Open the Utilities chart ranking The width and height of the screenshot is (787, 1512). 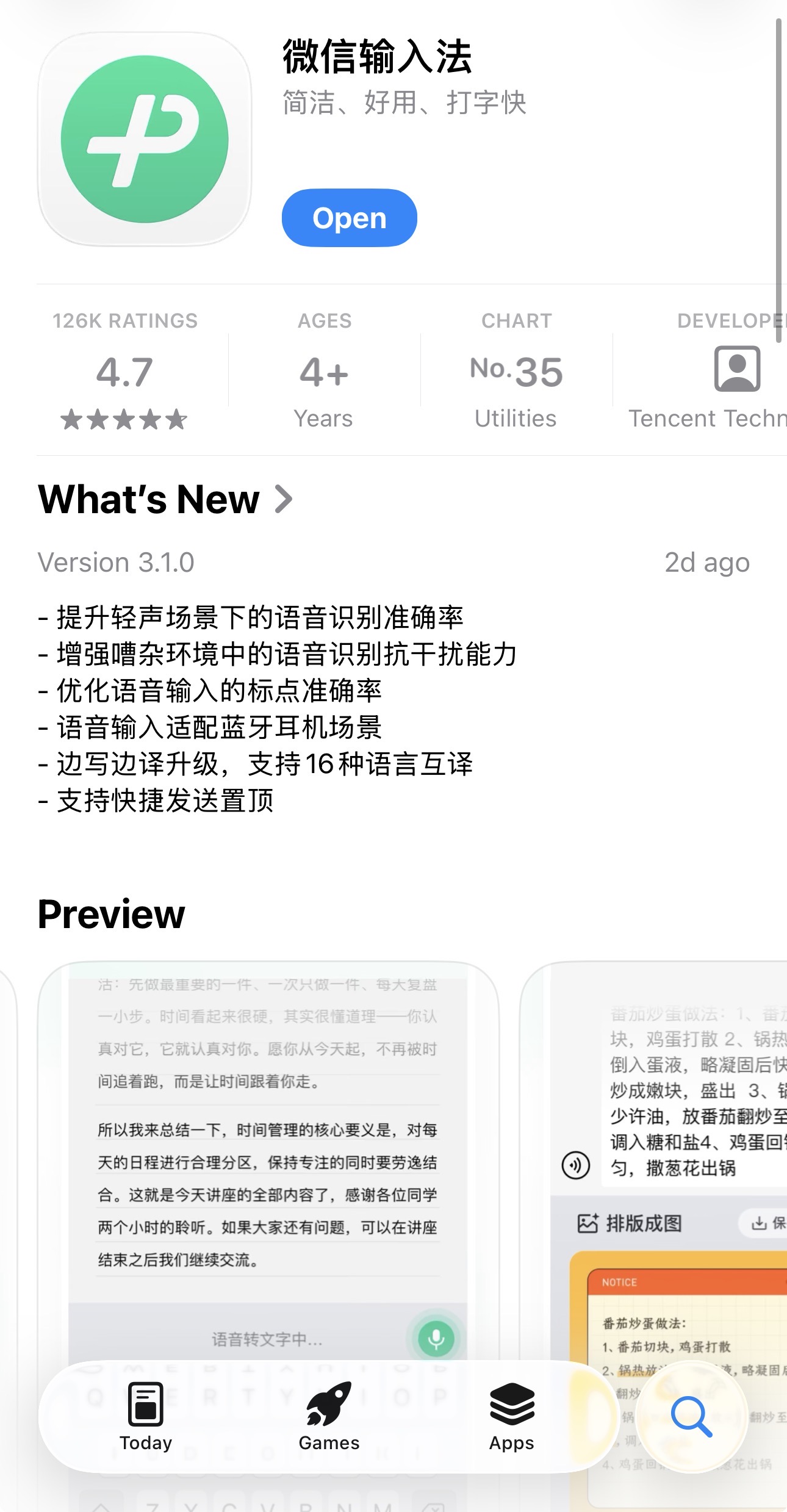click(516, 372)
